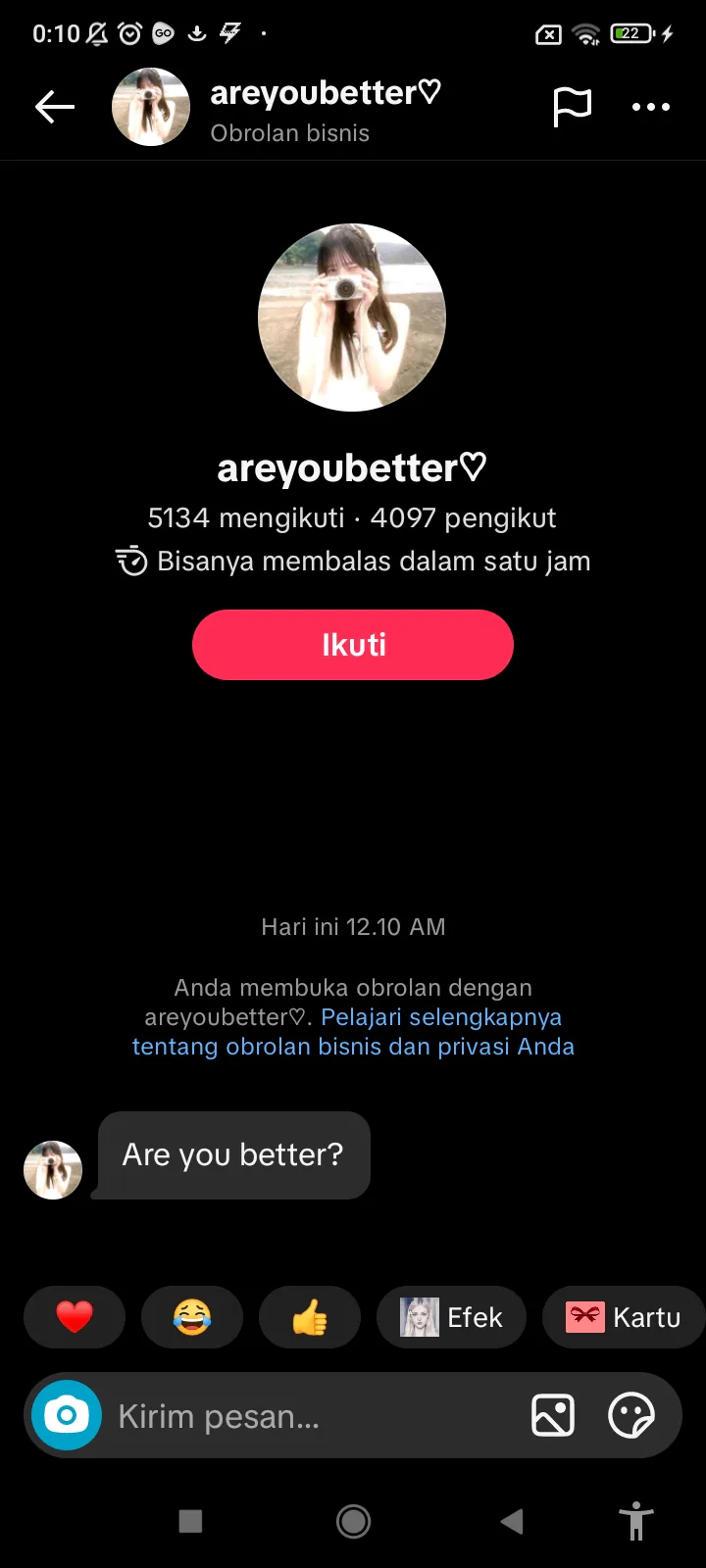Screen dimensions: 706x1568
Task: Send the laughing emoji quick reaction
Action: click(192, 1317)
